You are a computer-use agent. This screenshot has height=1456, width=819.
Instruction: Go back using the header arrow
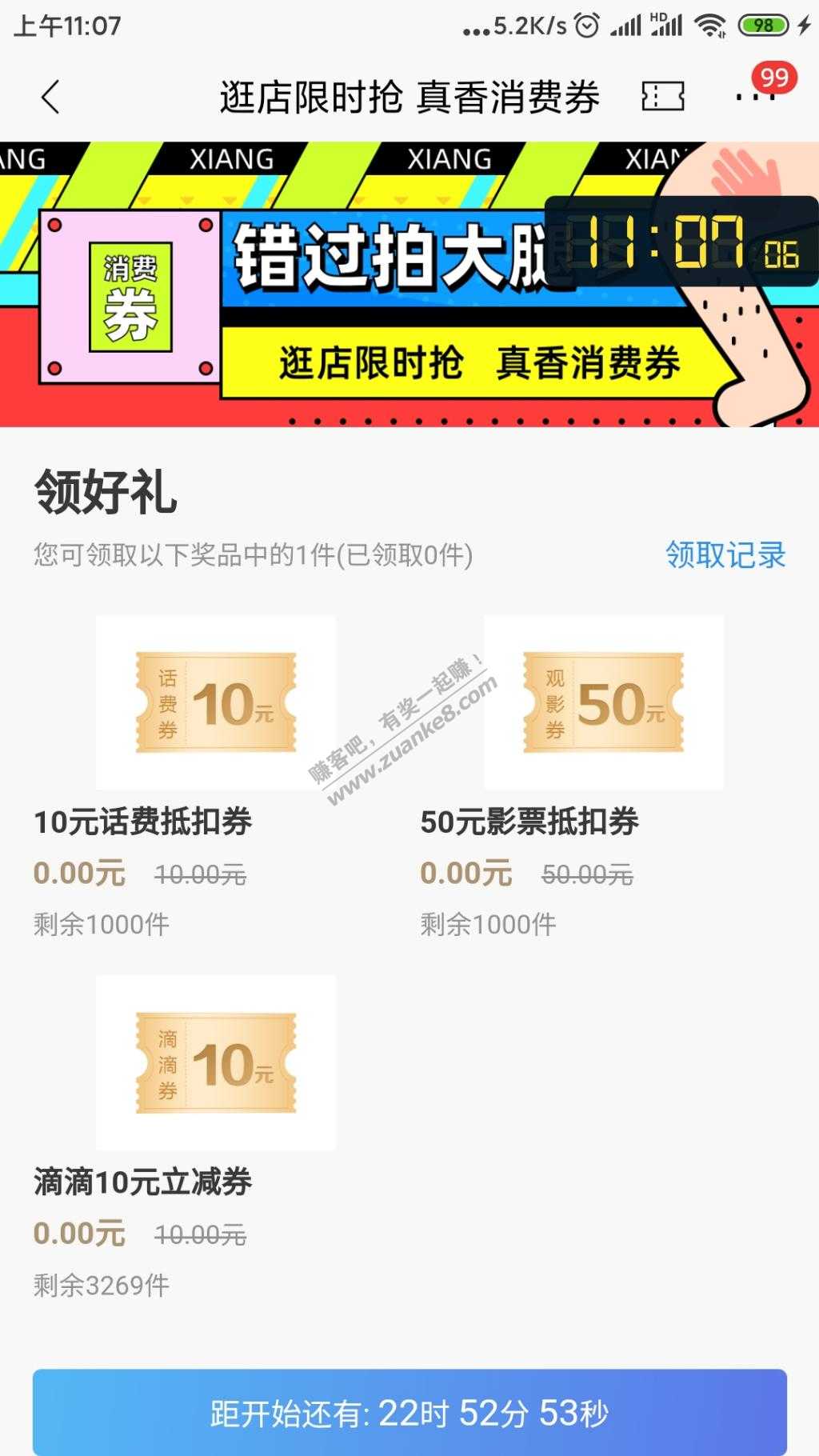[x=50, y=98]
